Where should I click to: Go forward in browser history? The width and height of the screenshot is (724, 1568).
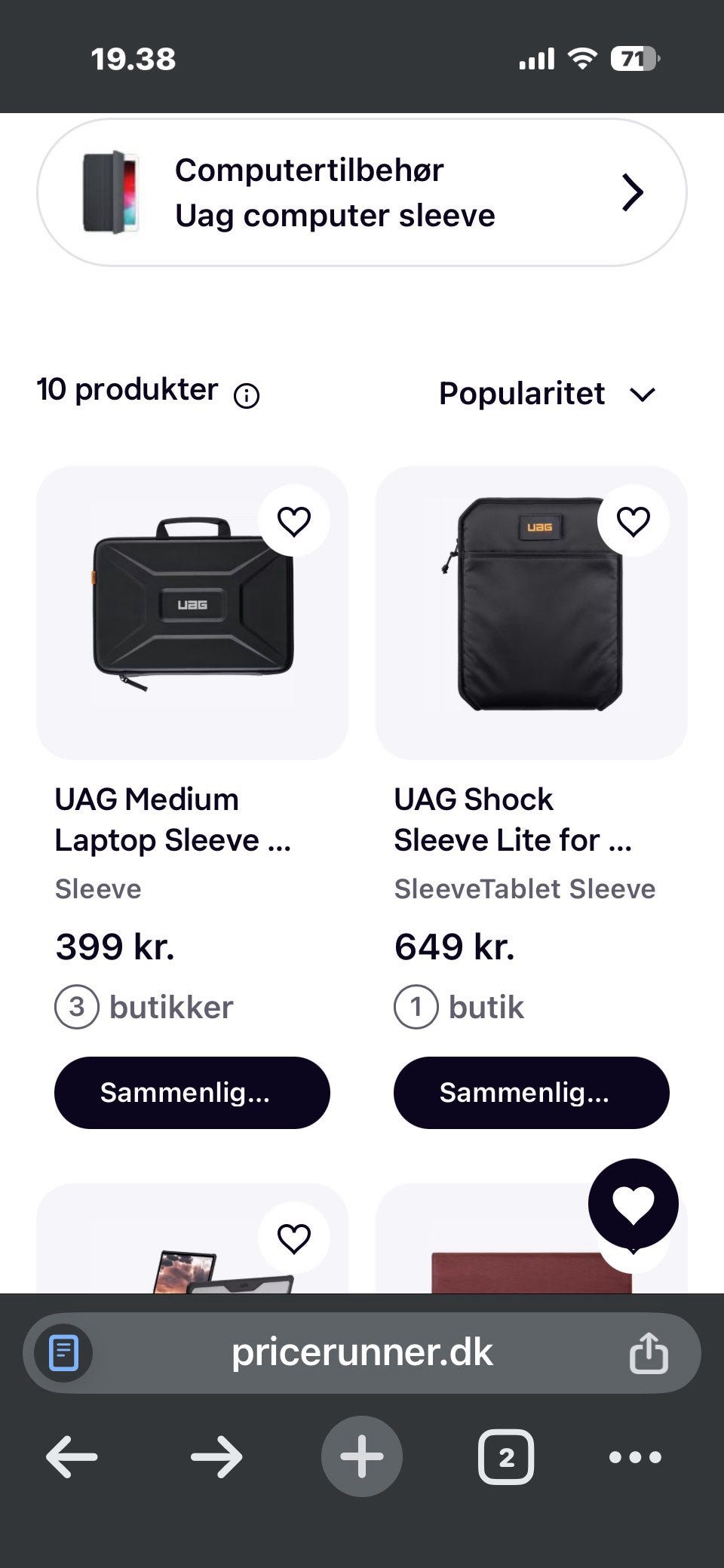click(x=216, y=1457)
